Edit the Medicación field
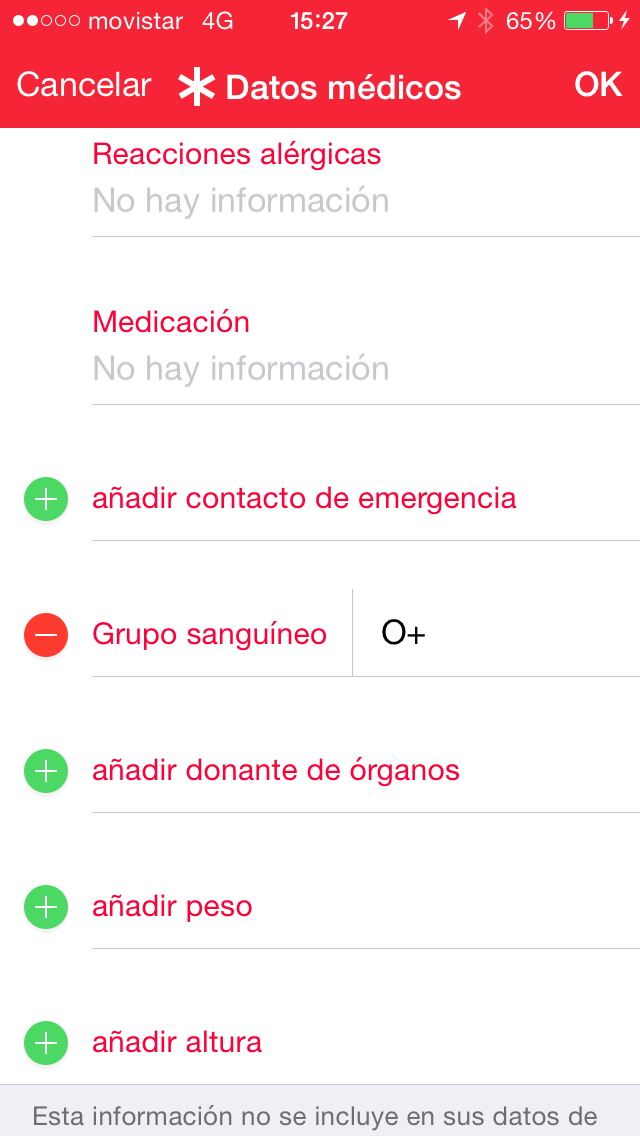 tap(240, 369)
